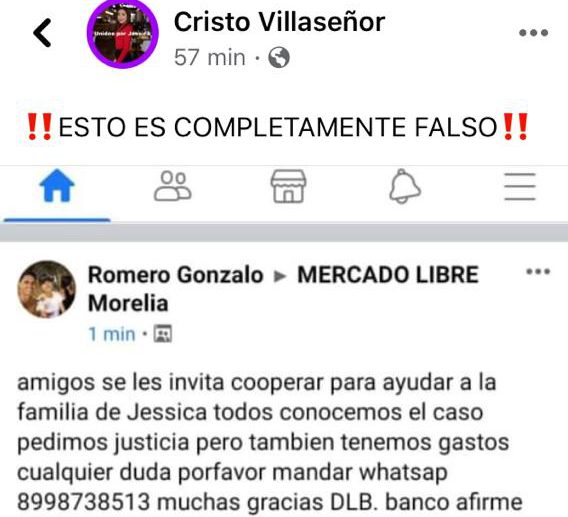The image size is (568, 517).
Task: Open the post's overflow menu next to Cristo Villaseñor
Action: pyautogui.click(x=533, y=33)
